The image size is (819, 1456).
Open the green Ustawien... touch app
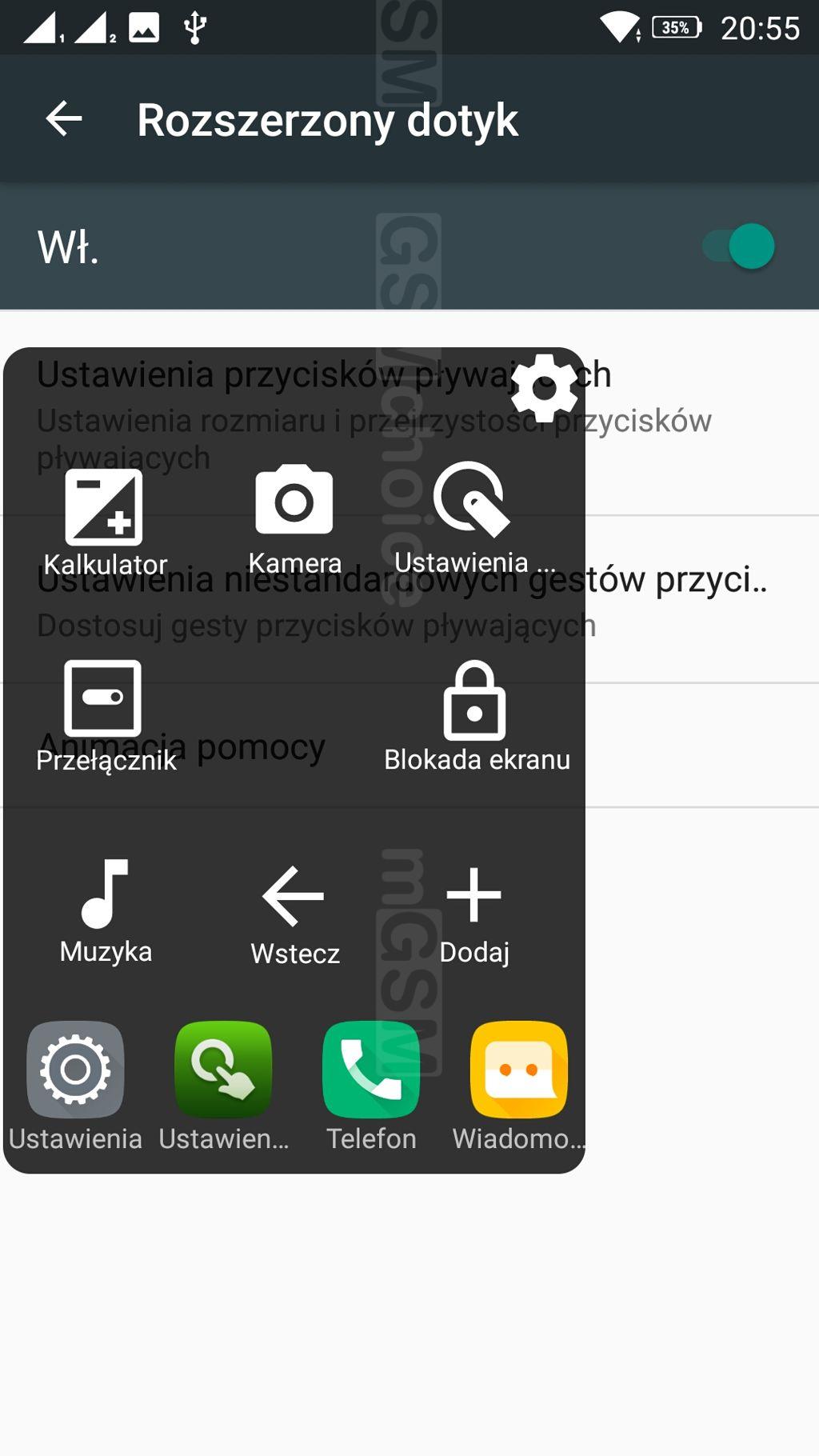point(223,1086)
